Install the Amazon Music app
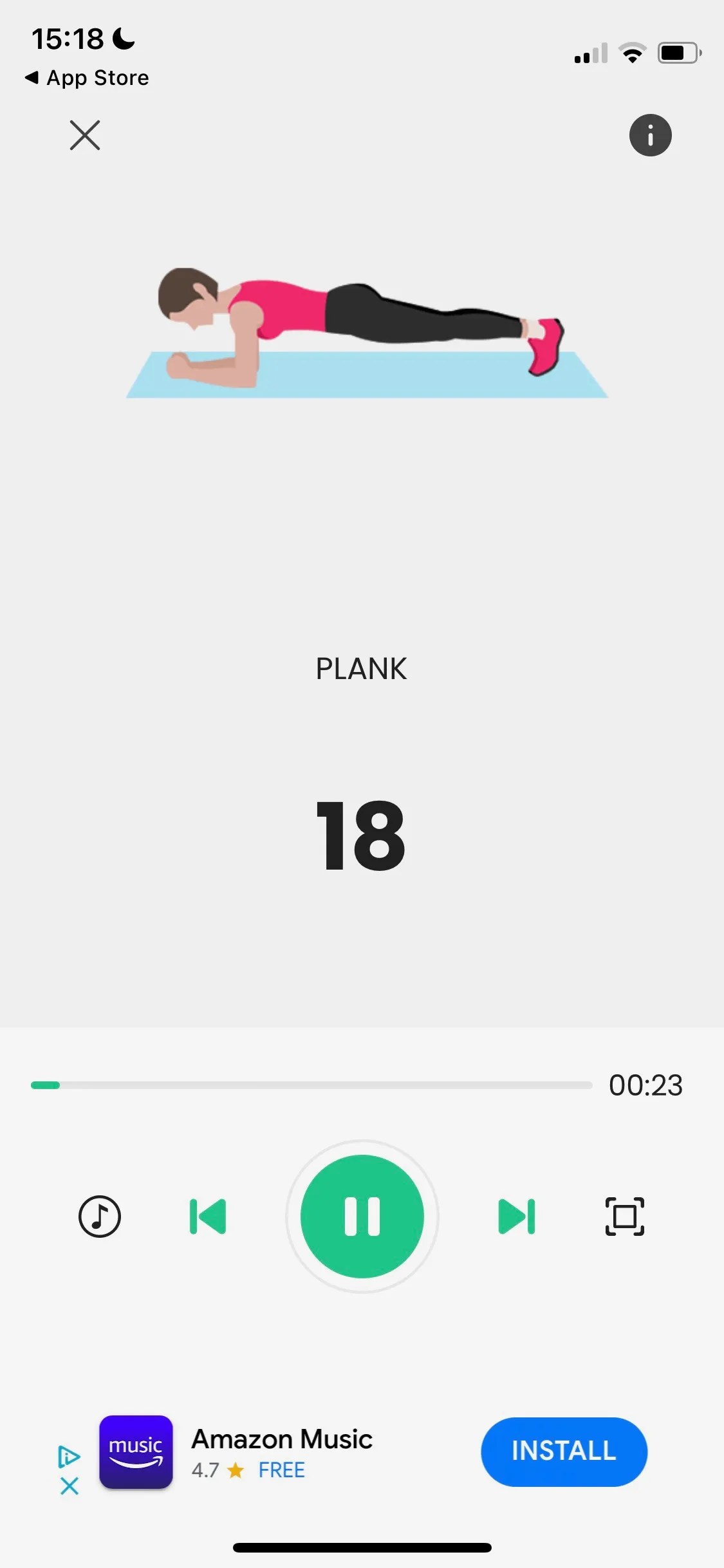 tap(564, 1451)
